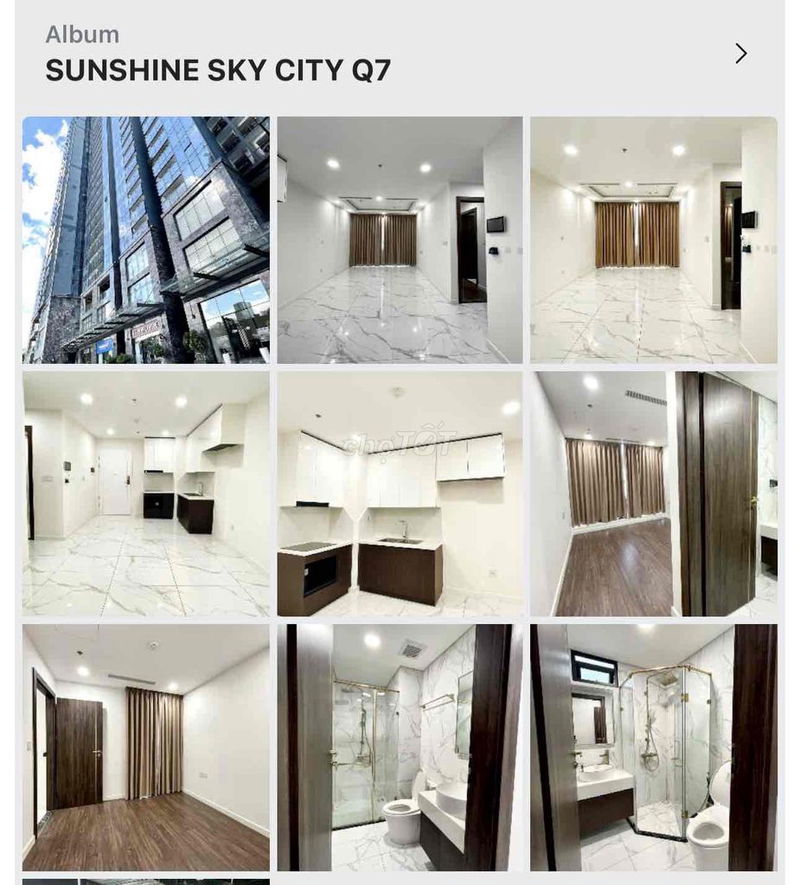The image size is (800, 885).
Task: Open the wood-floor bedroom photo with brown door
Action: pyautogui.click(x=146, y=747)
